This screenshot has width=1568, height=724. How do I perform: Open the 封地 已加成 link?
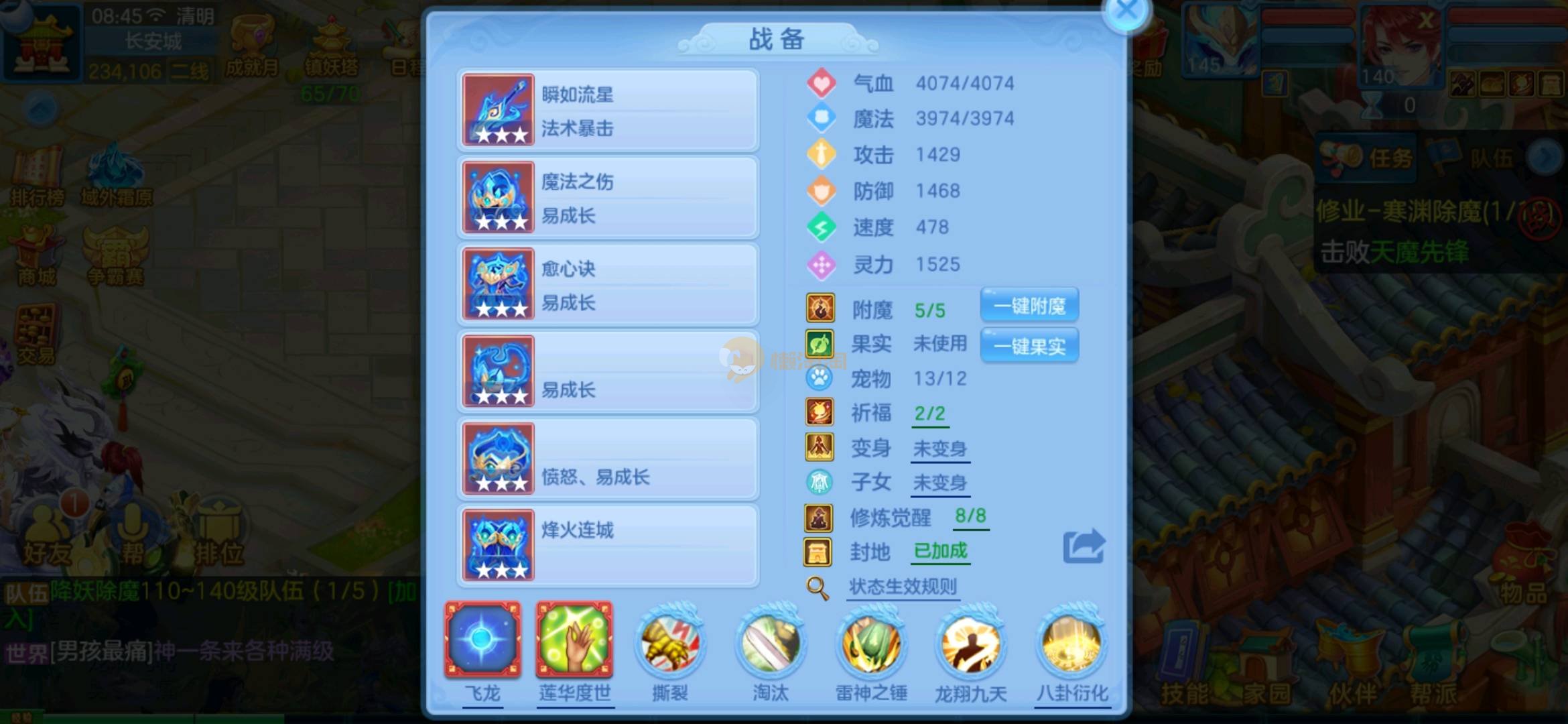click(x=940, y=551)
